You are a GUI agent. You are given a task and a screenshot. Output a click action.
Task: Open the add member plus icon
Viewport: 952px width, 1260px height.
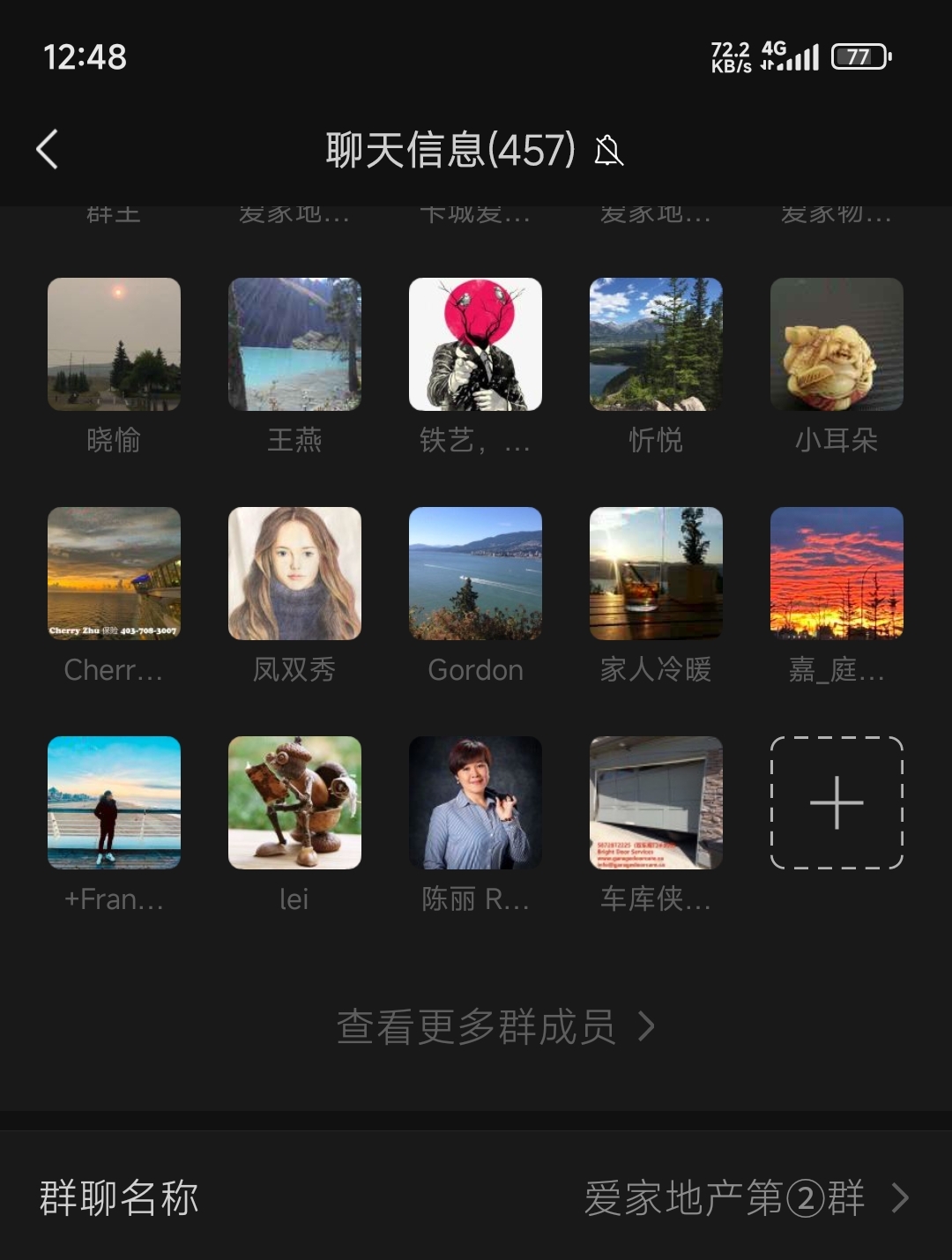pyautogui.click(x=835, y=803)
